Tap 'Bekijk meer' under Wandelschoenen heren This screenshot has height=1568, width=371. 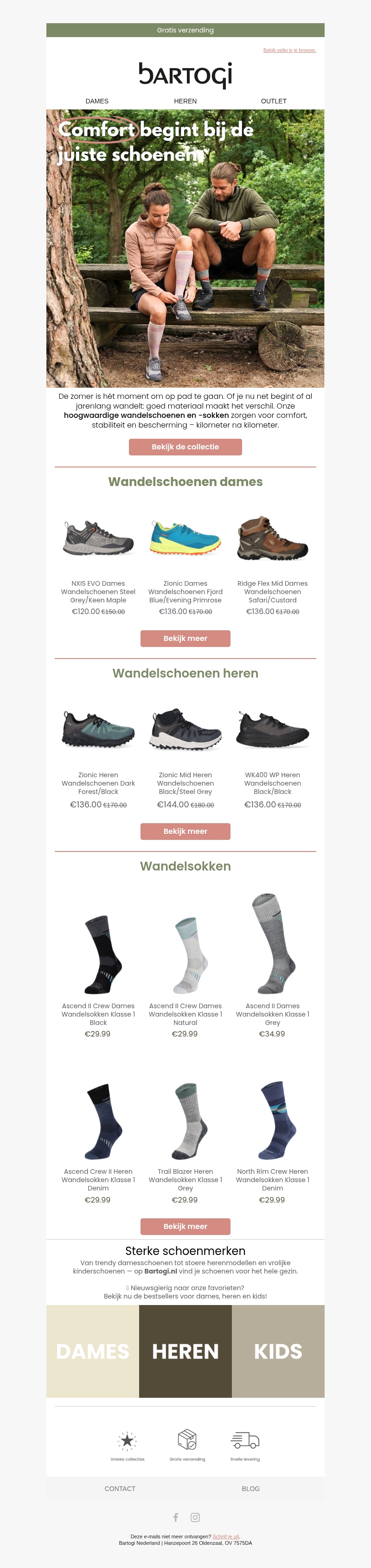coord(185,832)
